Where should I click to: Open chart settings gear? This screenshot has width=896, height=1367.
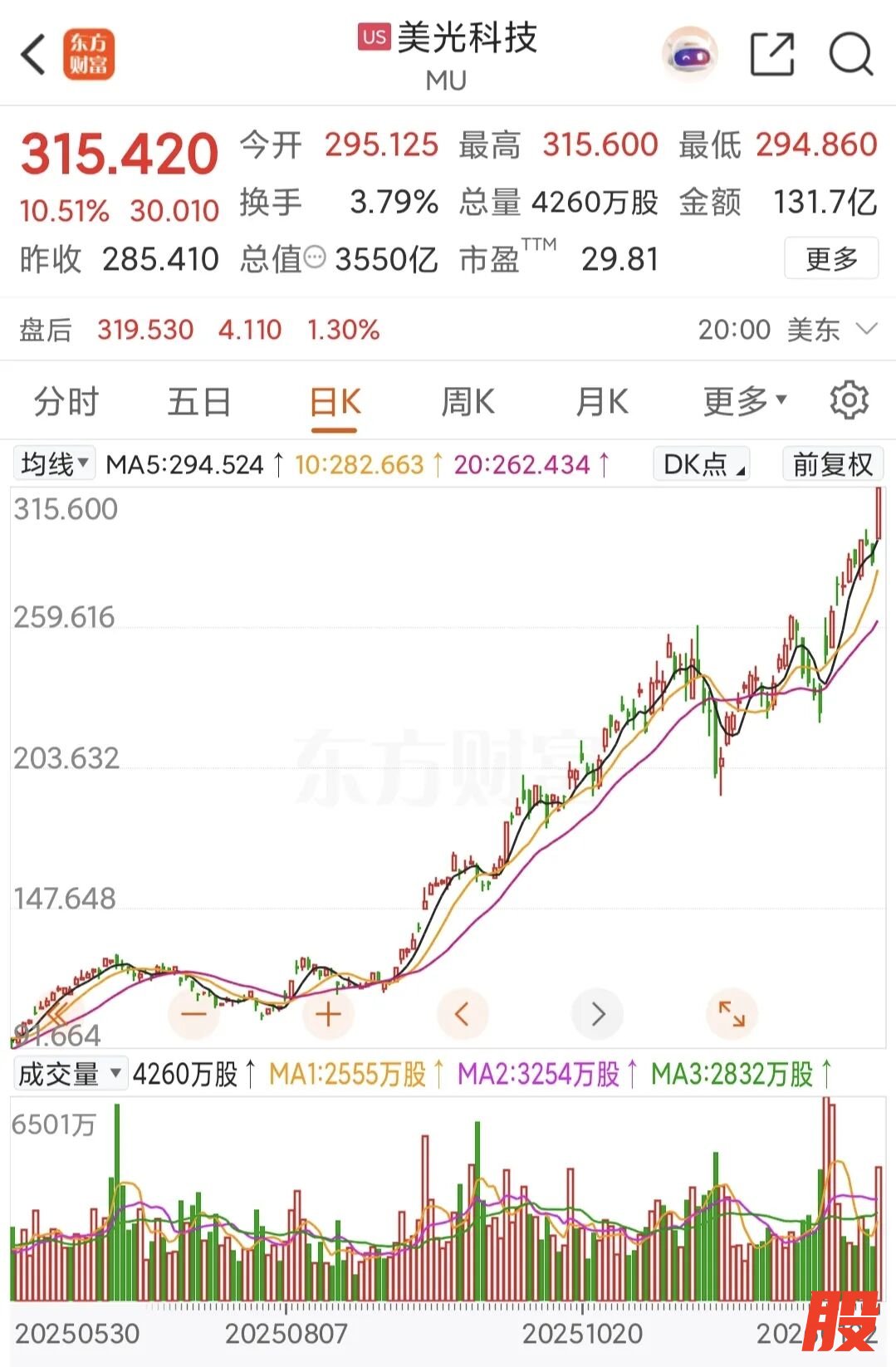point(849,401)
